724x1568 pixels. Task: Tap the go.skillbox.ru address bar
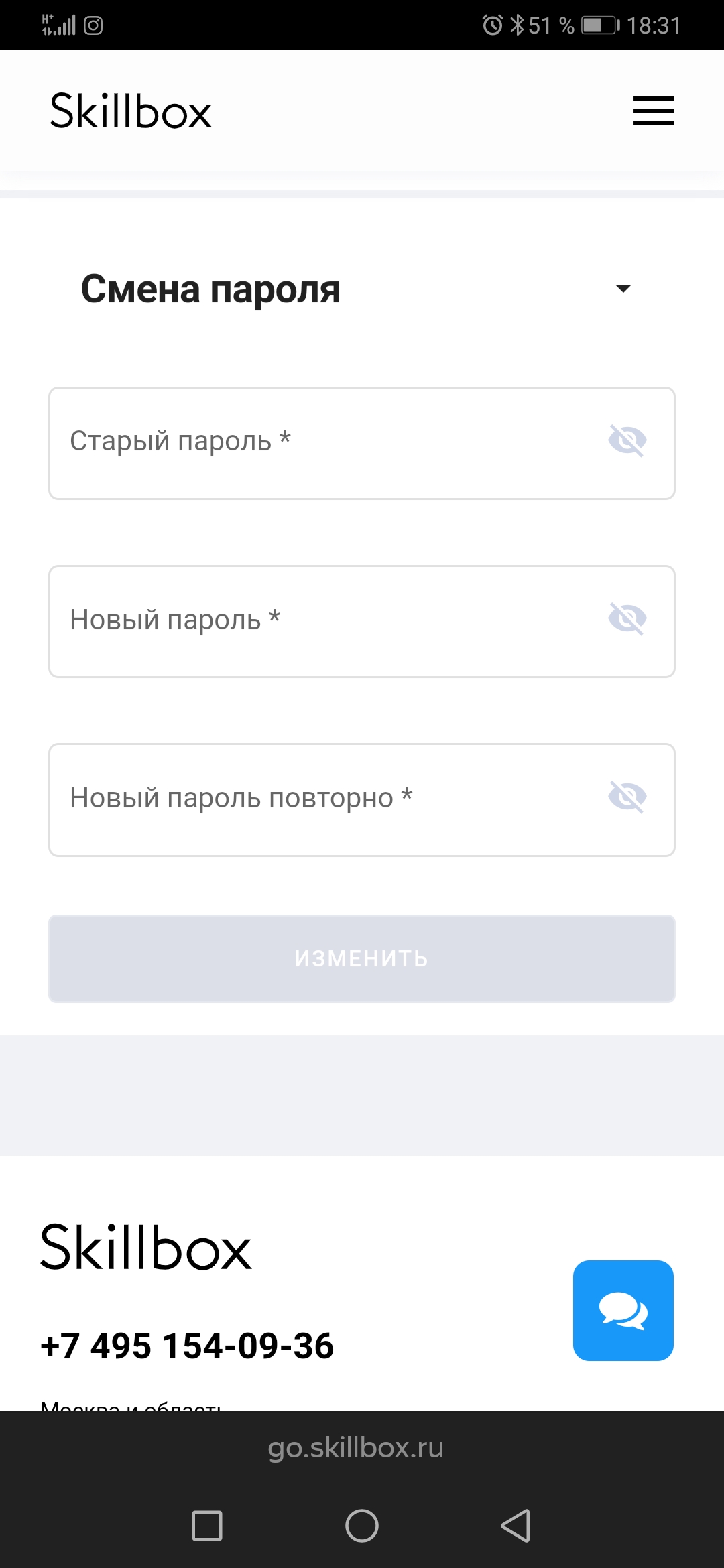click(355, 1447)
